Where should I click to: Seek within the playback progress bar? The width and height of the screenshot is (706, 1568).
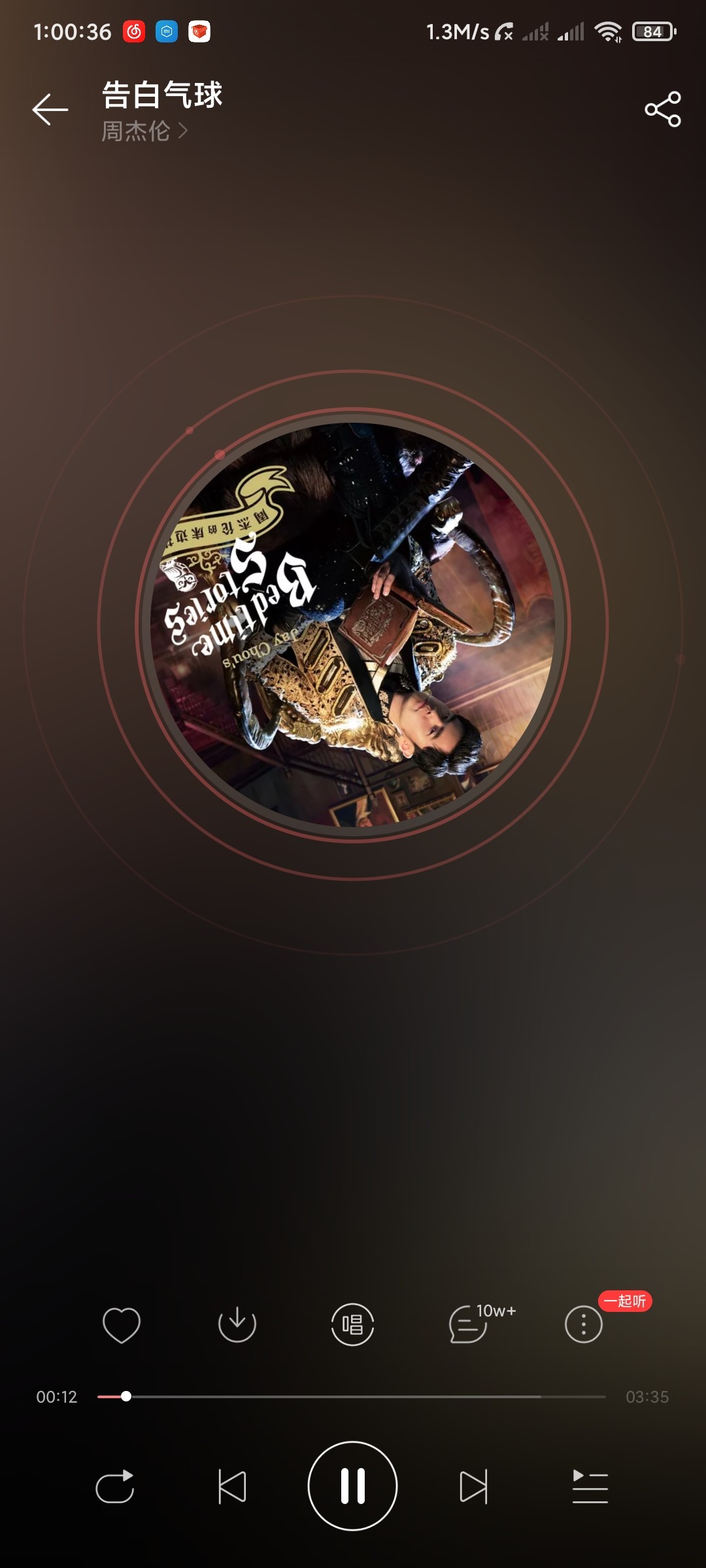352,1397
